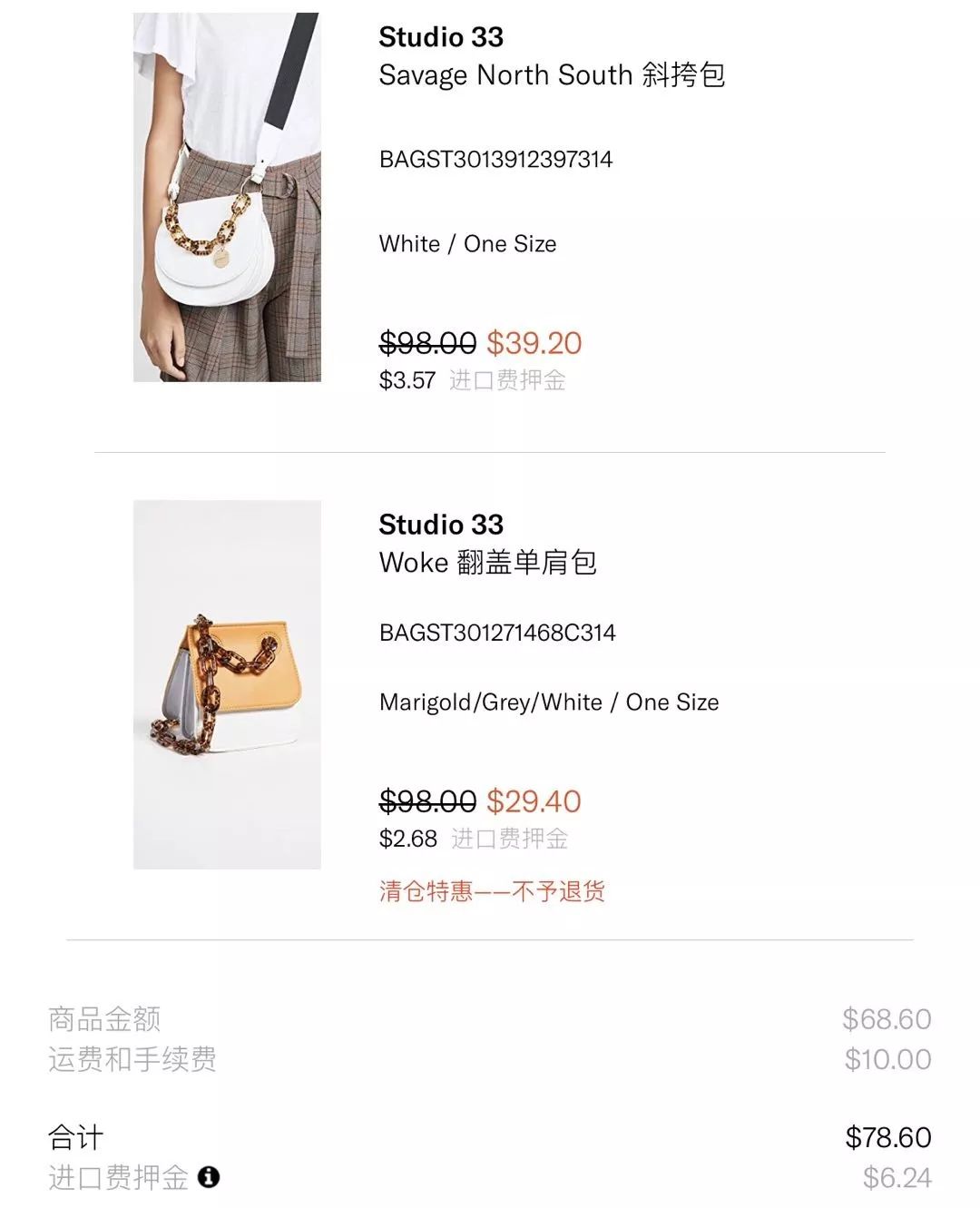
Task: Select SKU BAGST301271468C314
Action: (x=497, y=634)
